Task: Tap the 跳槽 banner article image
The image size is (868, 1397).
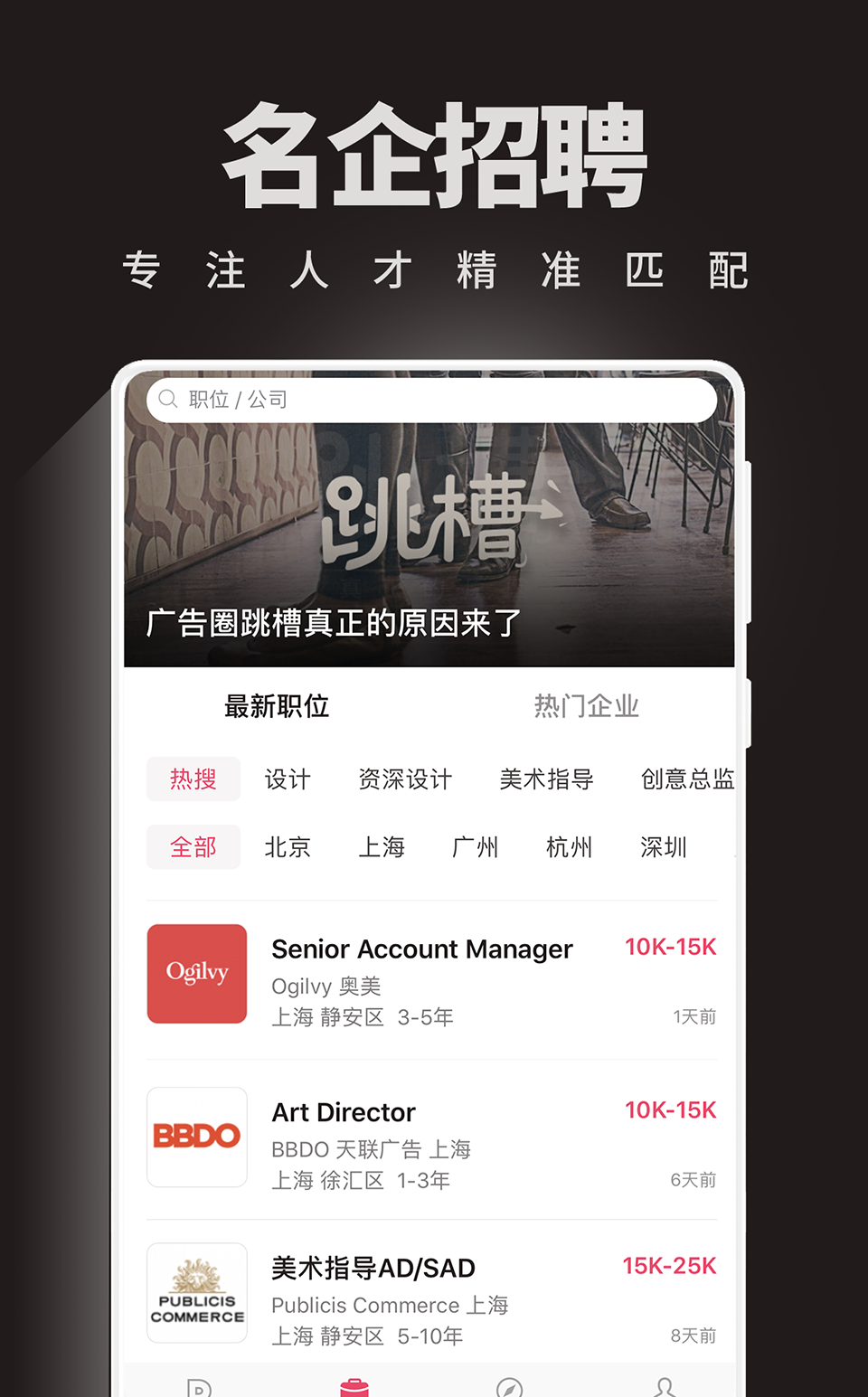Action: (x=429, y=543)
